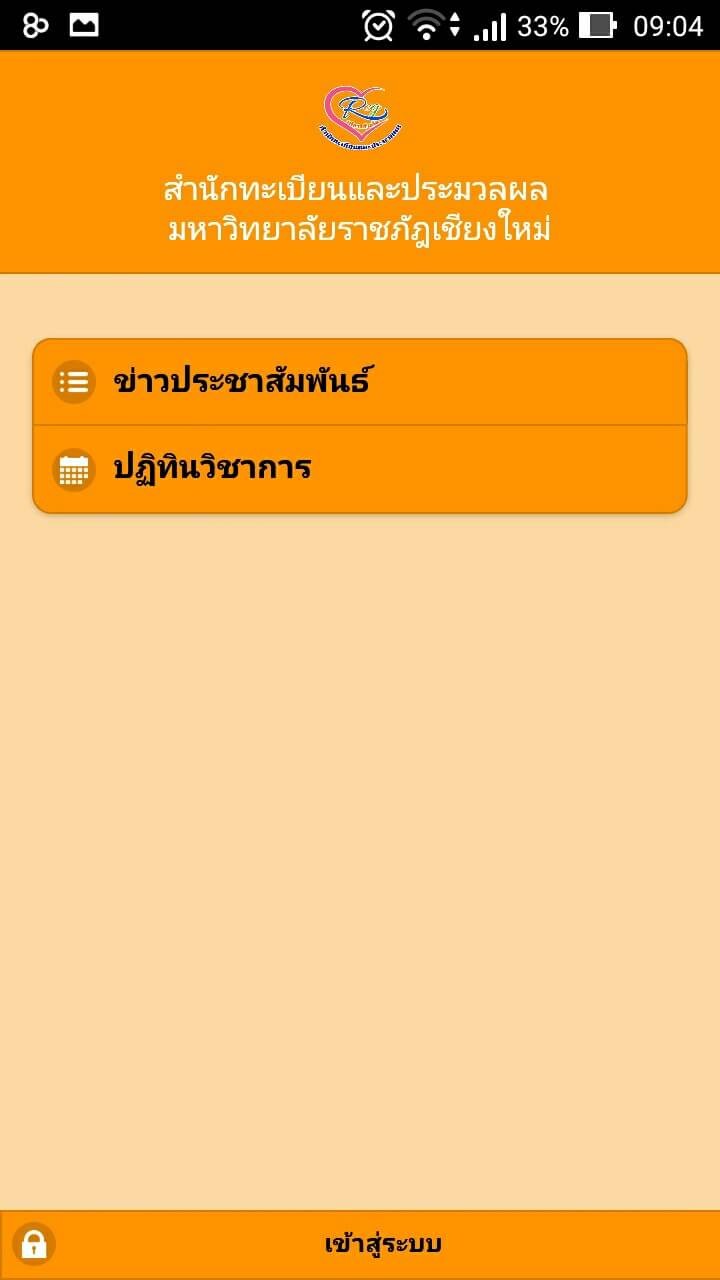Open ข่าวประชาสัมพันธ์ news list
720x1280 pixels.
tap(360, 382)
